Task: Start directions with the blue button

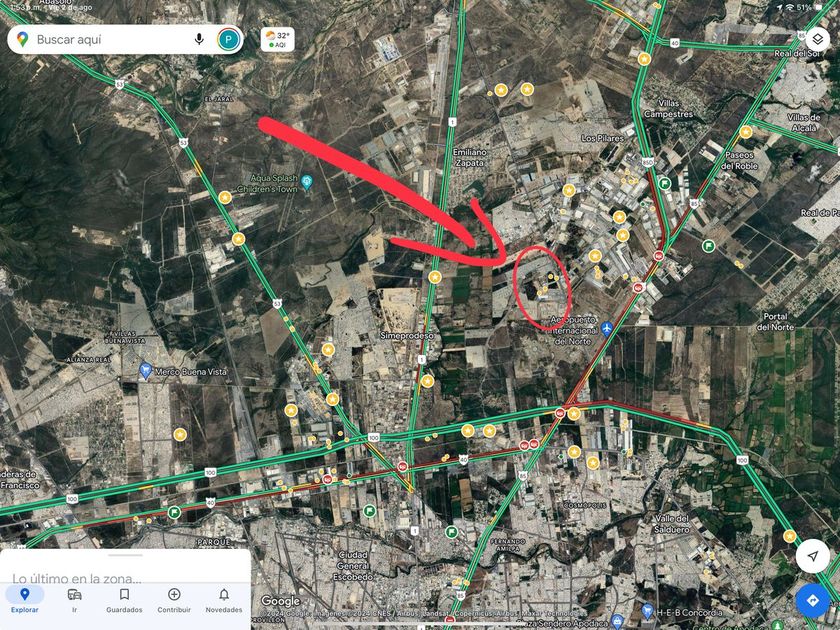Action: 813,600
